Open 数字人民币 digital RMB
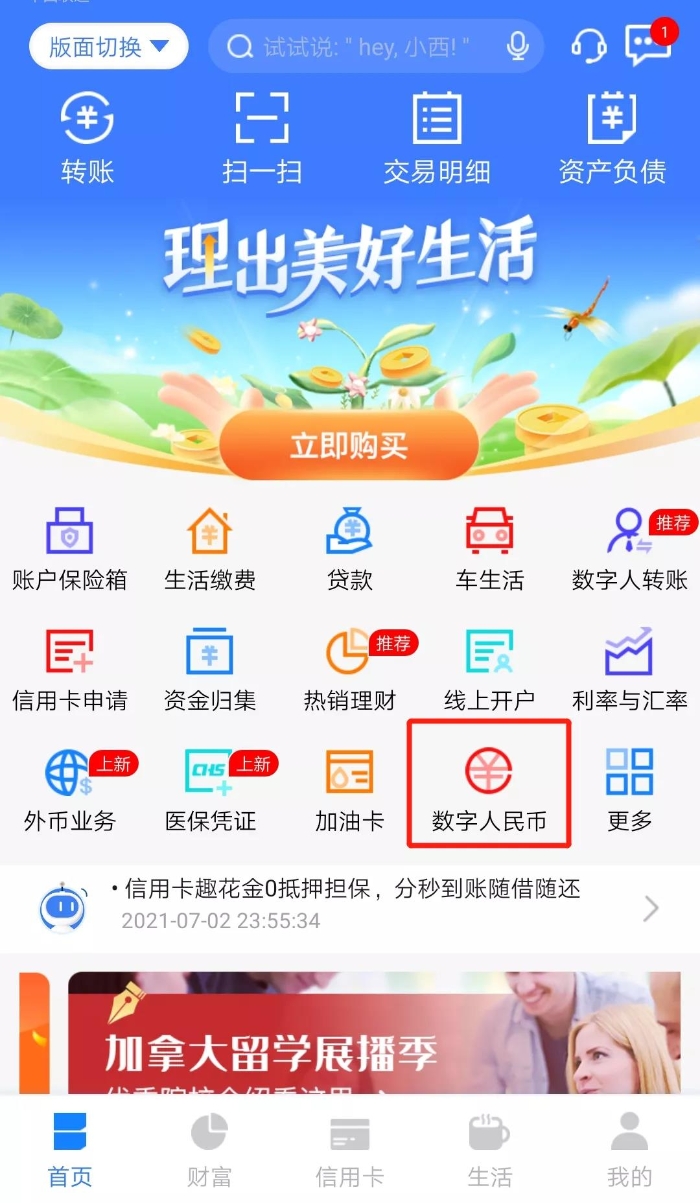The image size is (700, 1203). [x=489, y=790]
